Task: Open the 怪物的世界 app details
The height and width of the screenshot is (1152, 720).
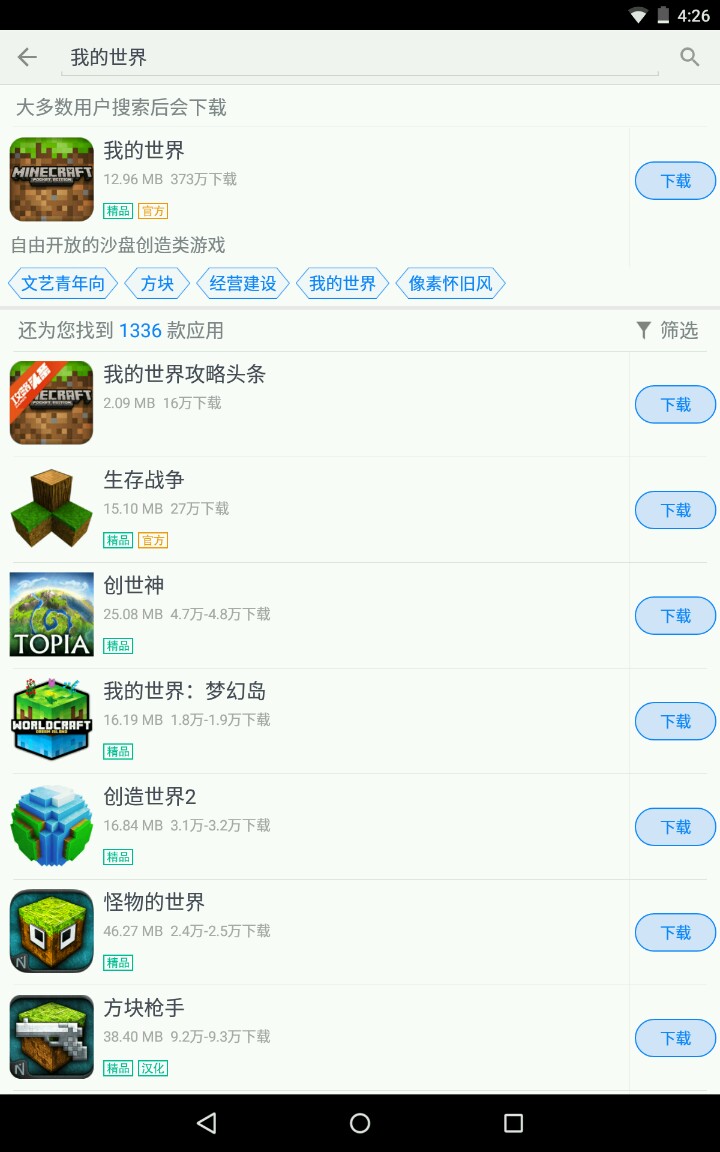Action: (300, 932)
